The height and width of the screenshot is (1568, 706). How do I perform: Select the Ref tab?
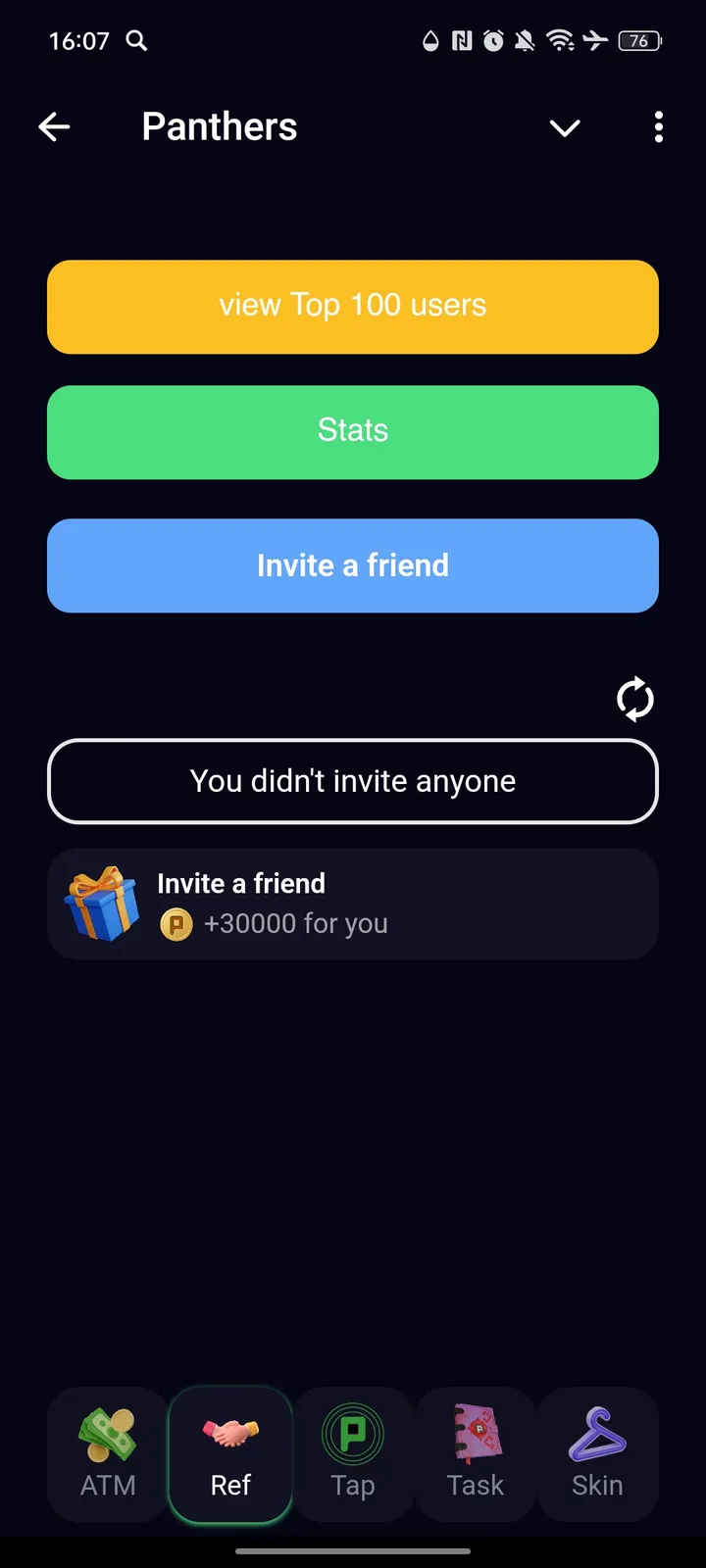(x=230, y=1454)
